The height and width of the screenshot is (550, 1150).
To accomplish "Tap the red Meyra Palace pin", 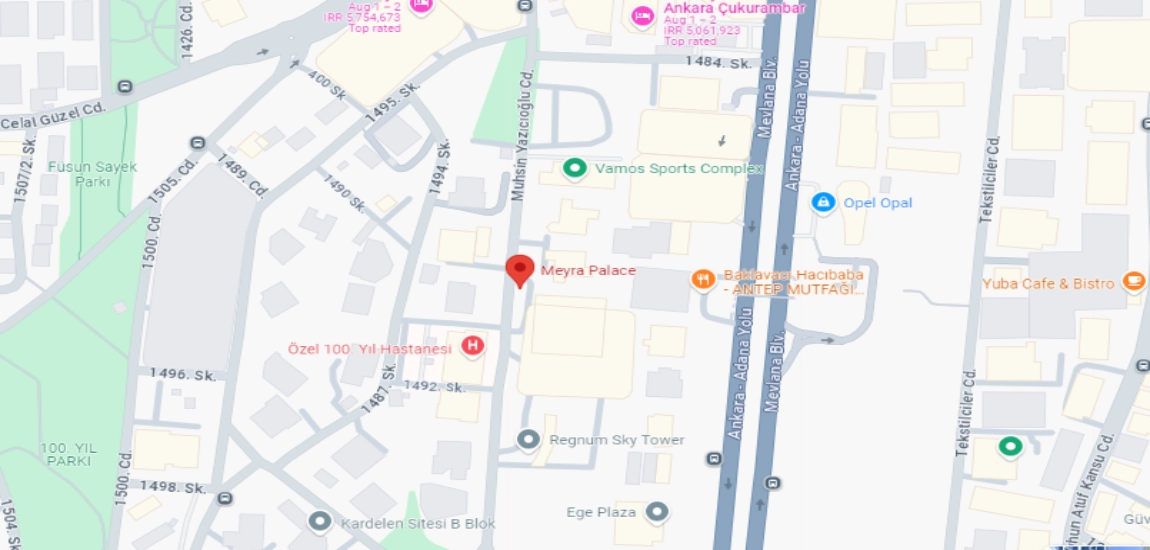I will (x=518, y=270).
